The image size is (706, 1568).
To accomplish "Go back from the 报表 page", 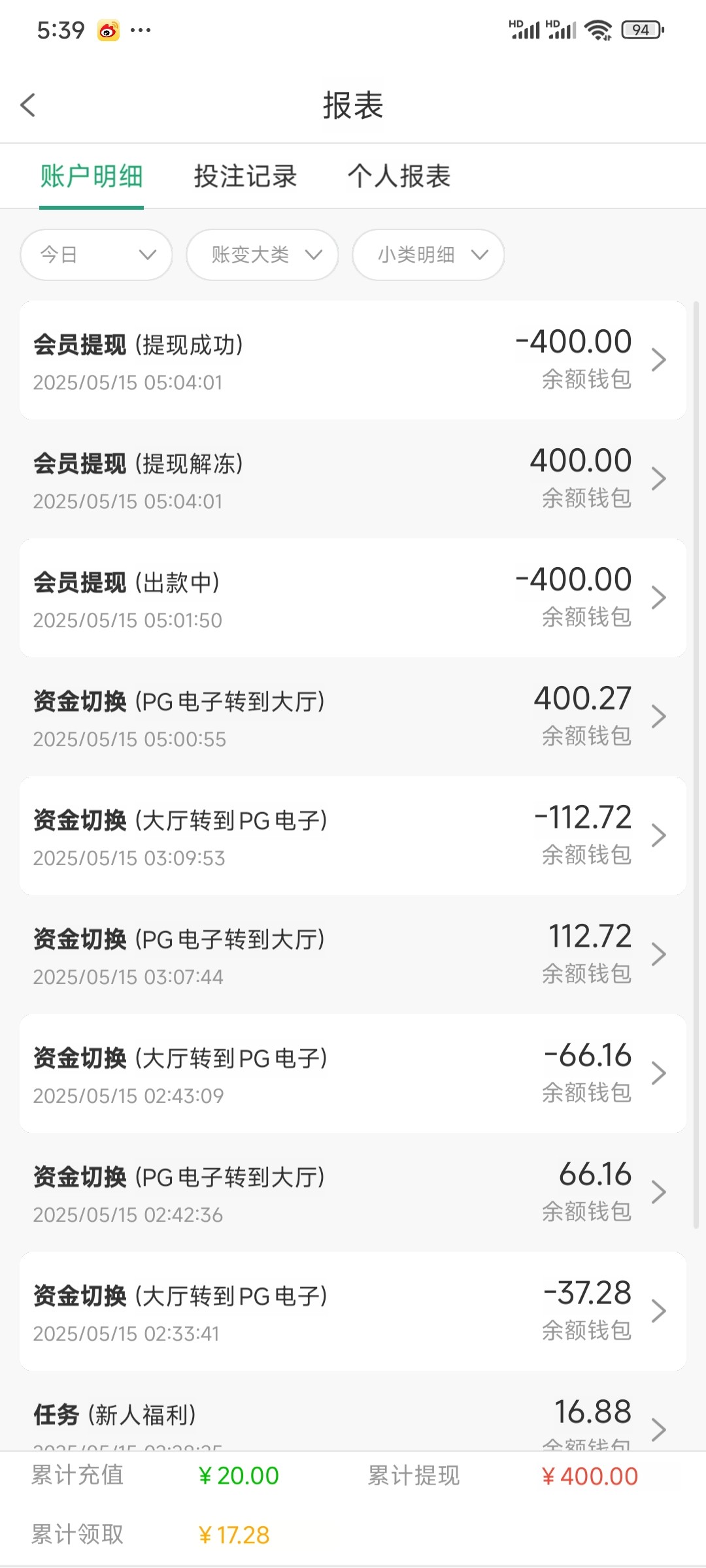I will (x=28, y=105).
